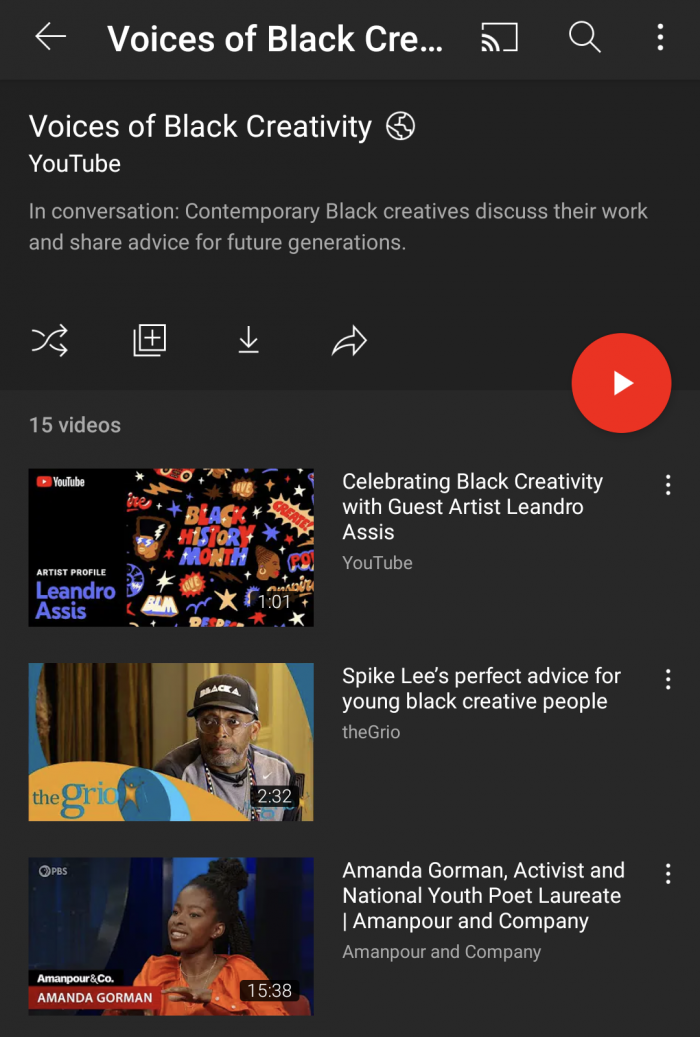The image size is (700, 1037).
Task: Download the playlist
Action: [248, 341]
